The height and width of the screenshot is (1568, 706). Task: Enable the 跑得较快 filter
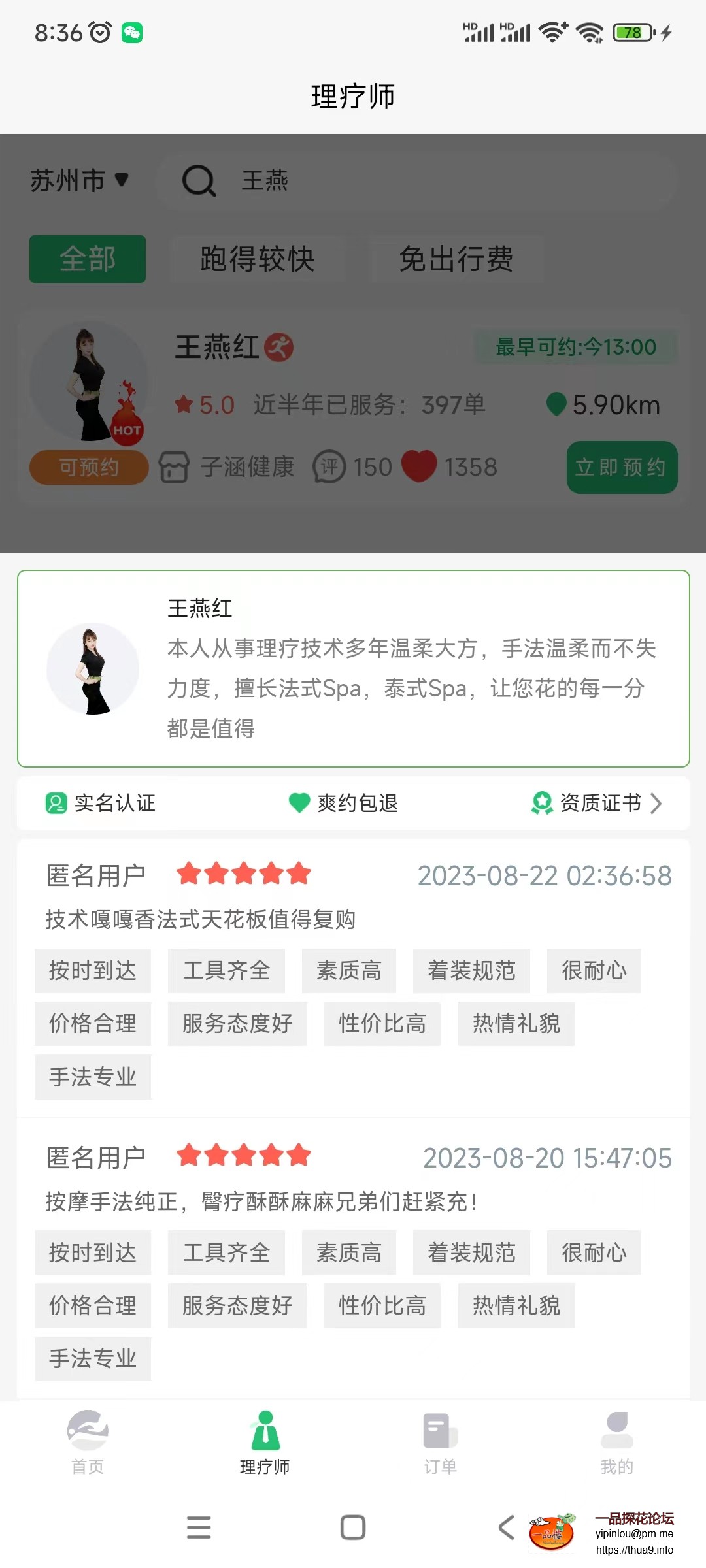256,259
